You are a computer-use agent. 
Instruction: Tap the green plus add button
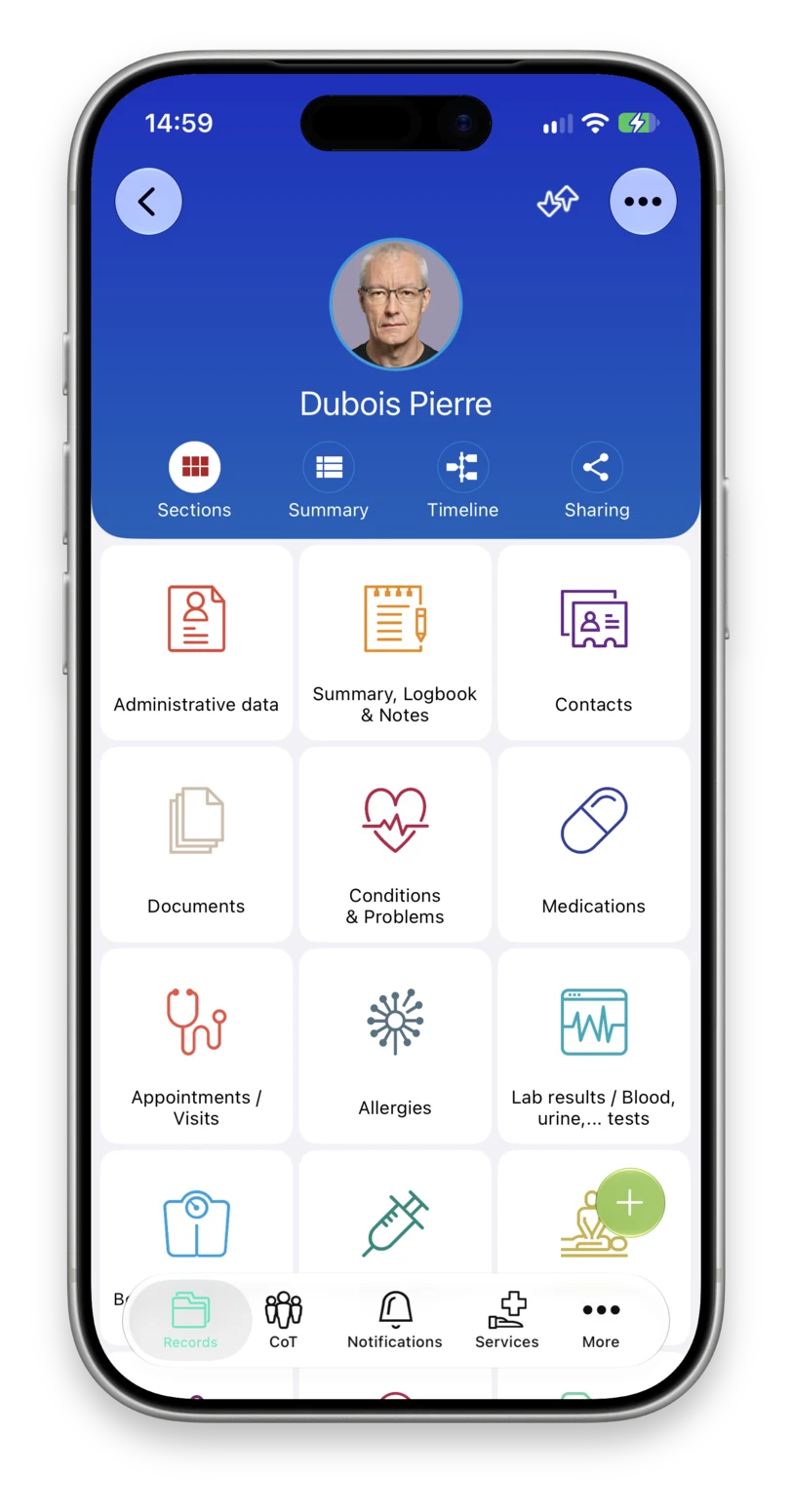point(630,1203)
